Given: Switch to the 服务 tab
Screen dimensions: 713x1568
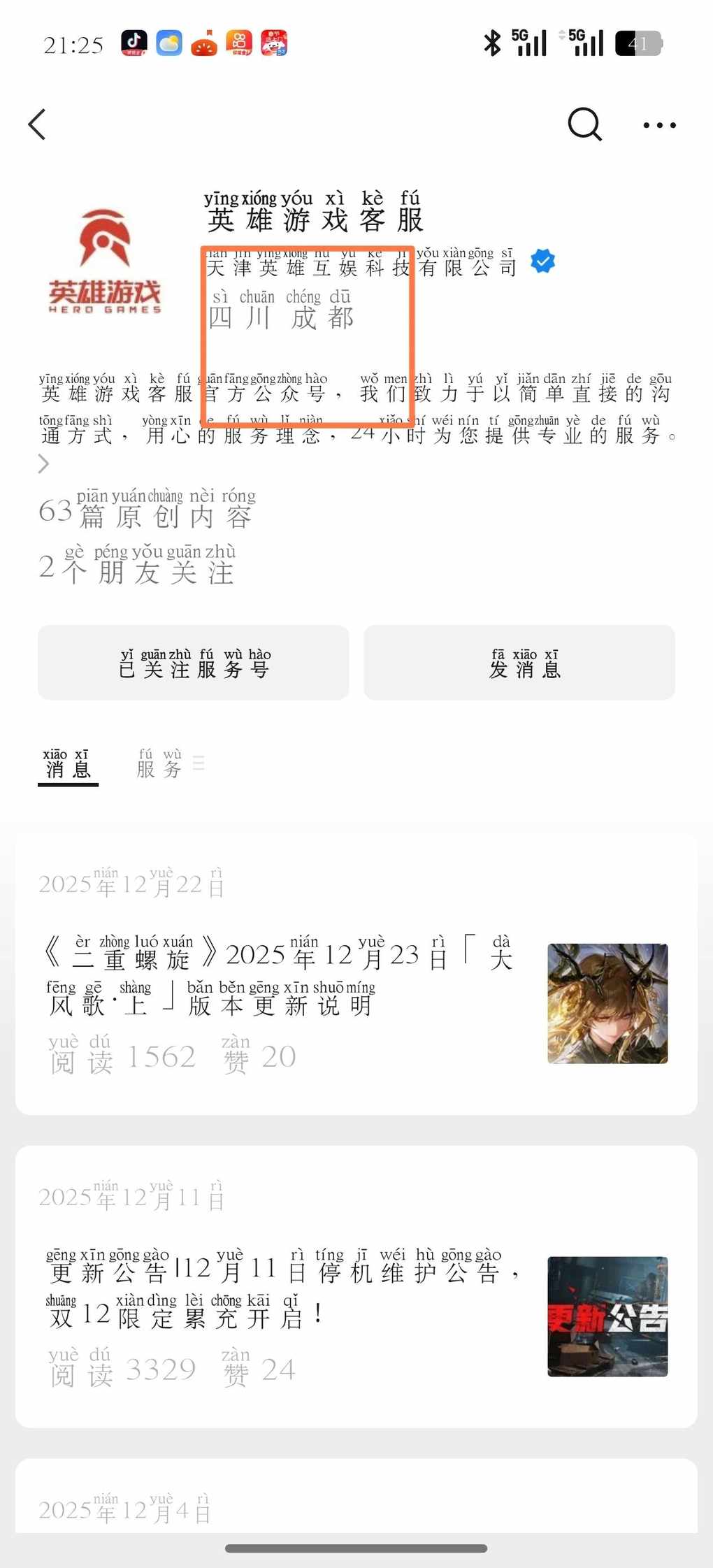Looking at the screenshot, I should (x=160, y=765).
